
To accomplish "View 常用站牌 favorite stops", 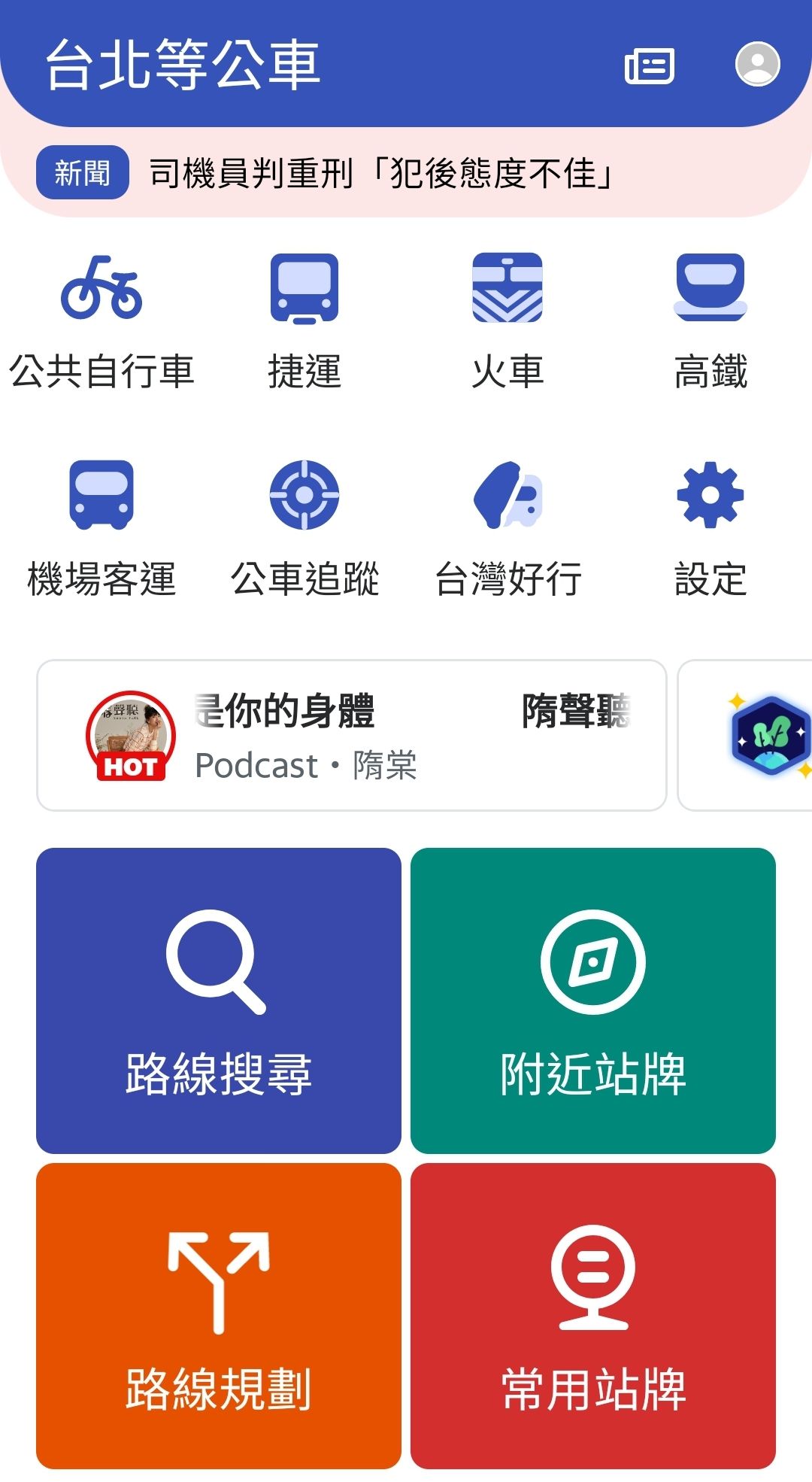I will 593,1316.
